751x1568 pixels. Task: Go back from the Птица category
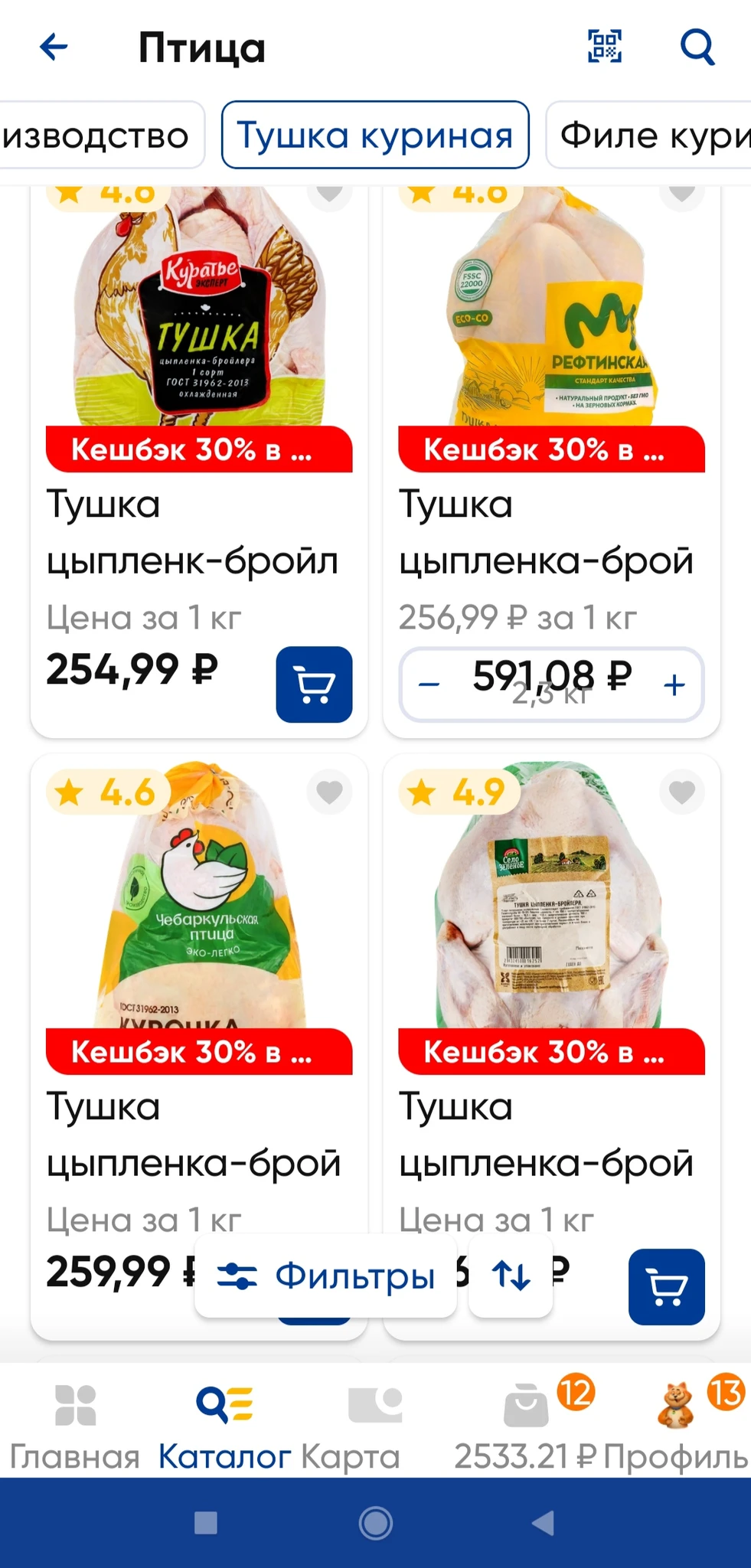54,47
